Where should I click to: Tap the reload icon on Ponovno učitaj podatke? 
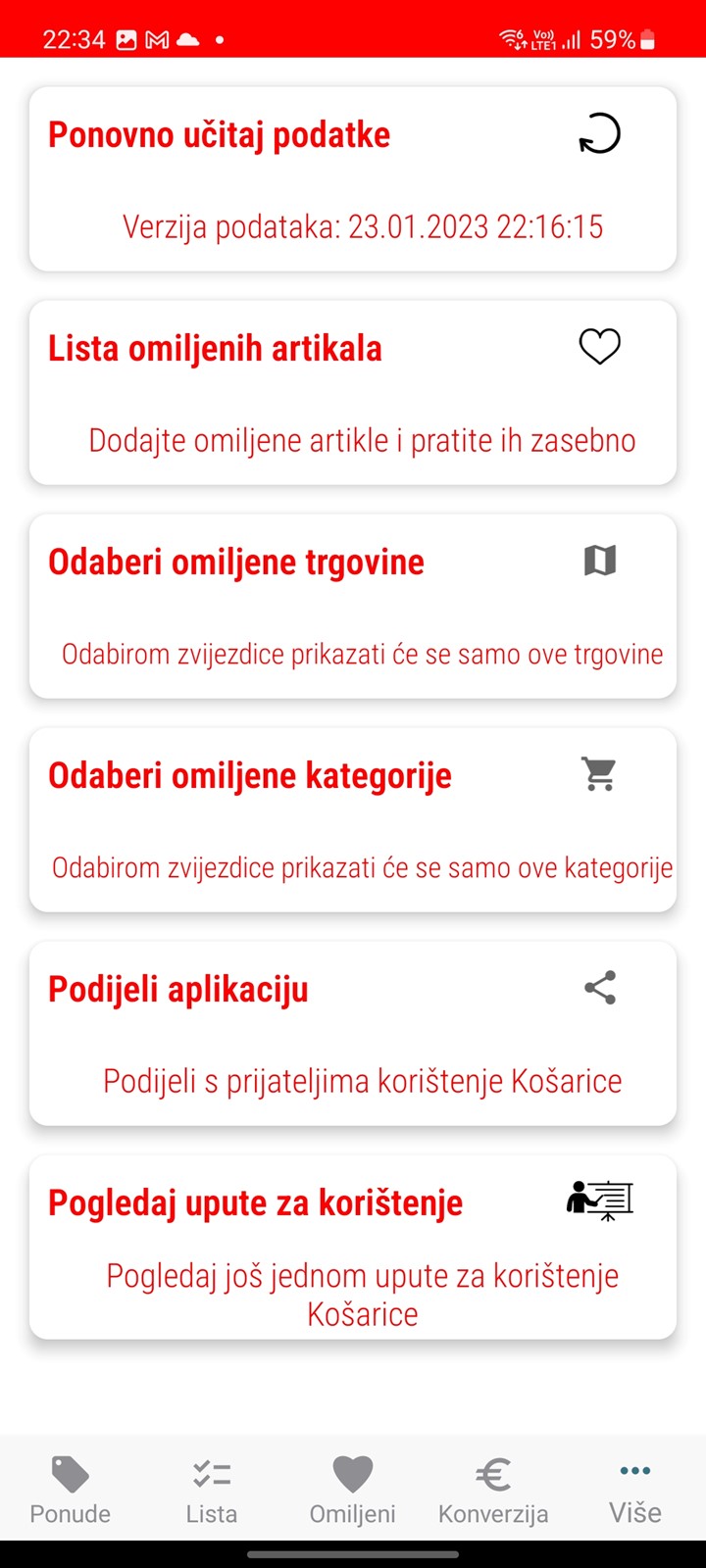tap(599, 134)
